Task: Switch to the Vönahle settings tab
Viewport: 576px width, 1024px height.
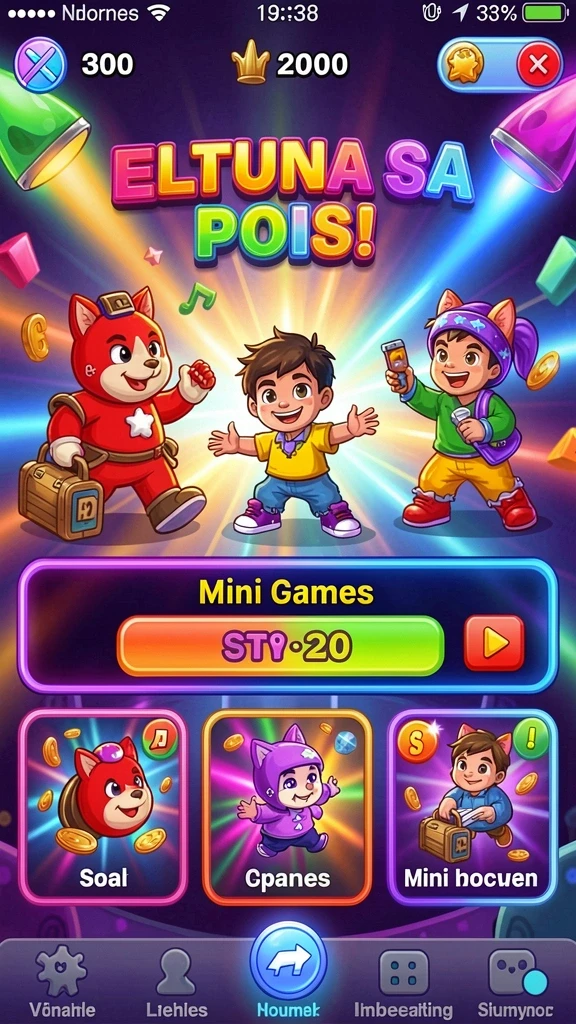Action: click(x=62, y=982)
